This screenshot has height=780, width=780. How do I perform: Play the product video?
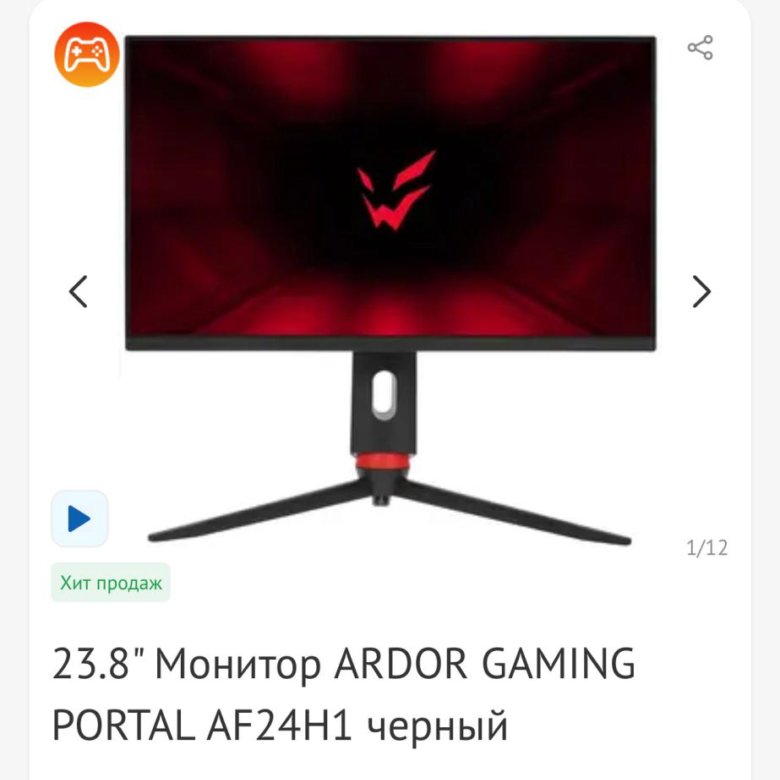pos(79,518)
